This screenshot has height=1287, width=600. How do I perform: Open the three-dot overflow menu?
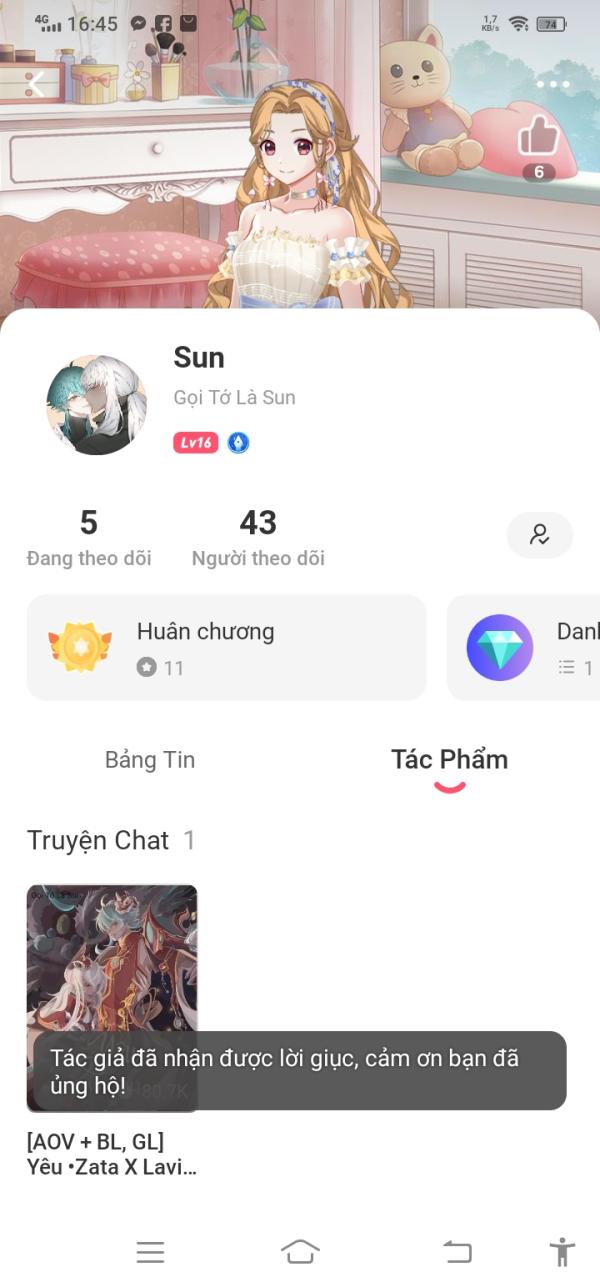click(552, 84)
